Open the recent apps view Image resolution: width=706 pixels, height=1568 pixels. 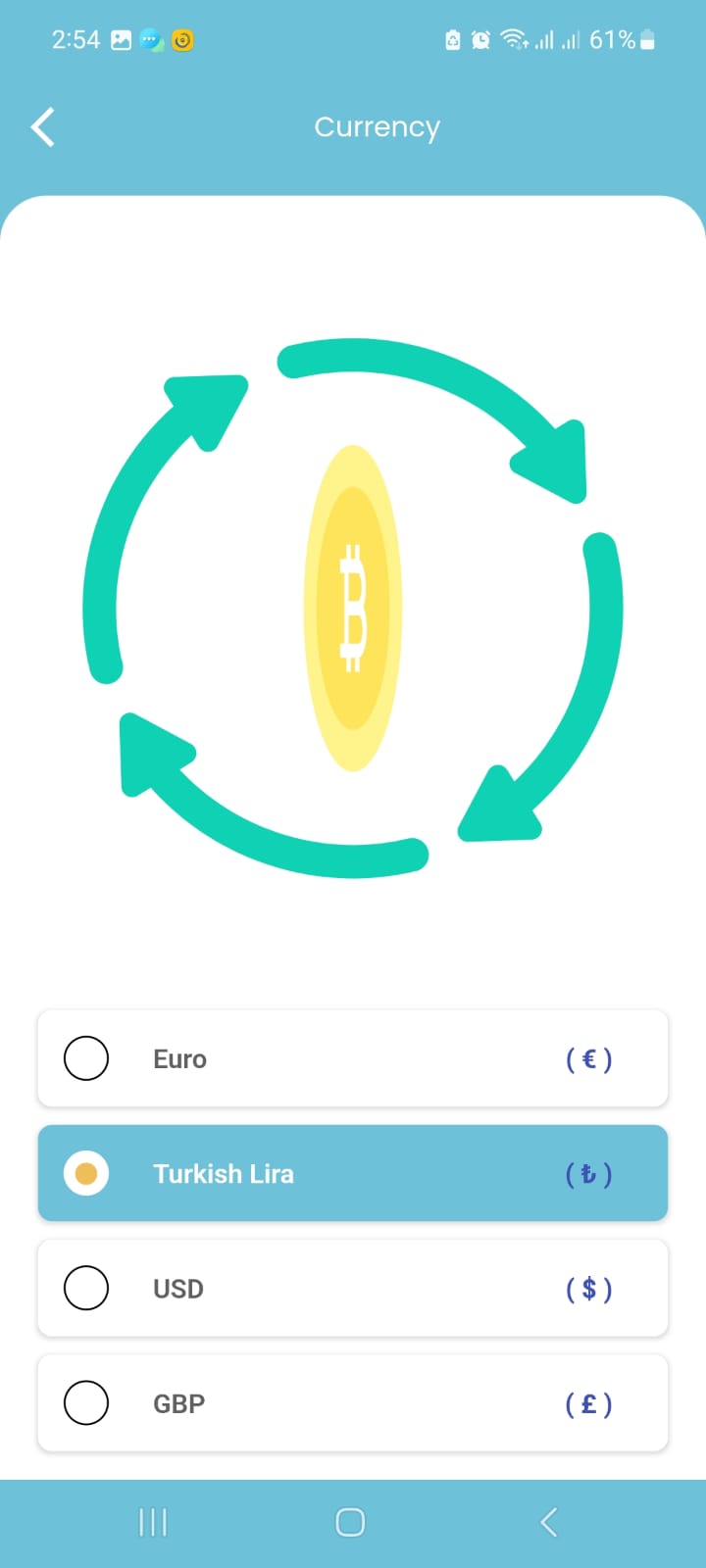pos(153,1522)
